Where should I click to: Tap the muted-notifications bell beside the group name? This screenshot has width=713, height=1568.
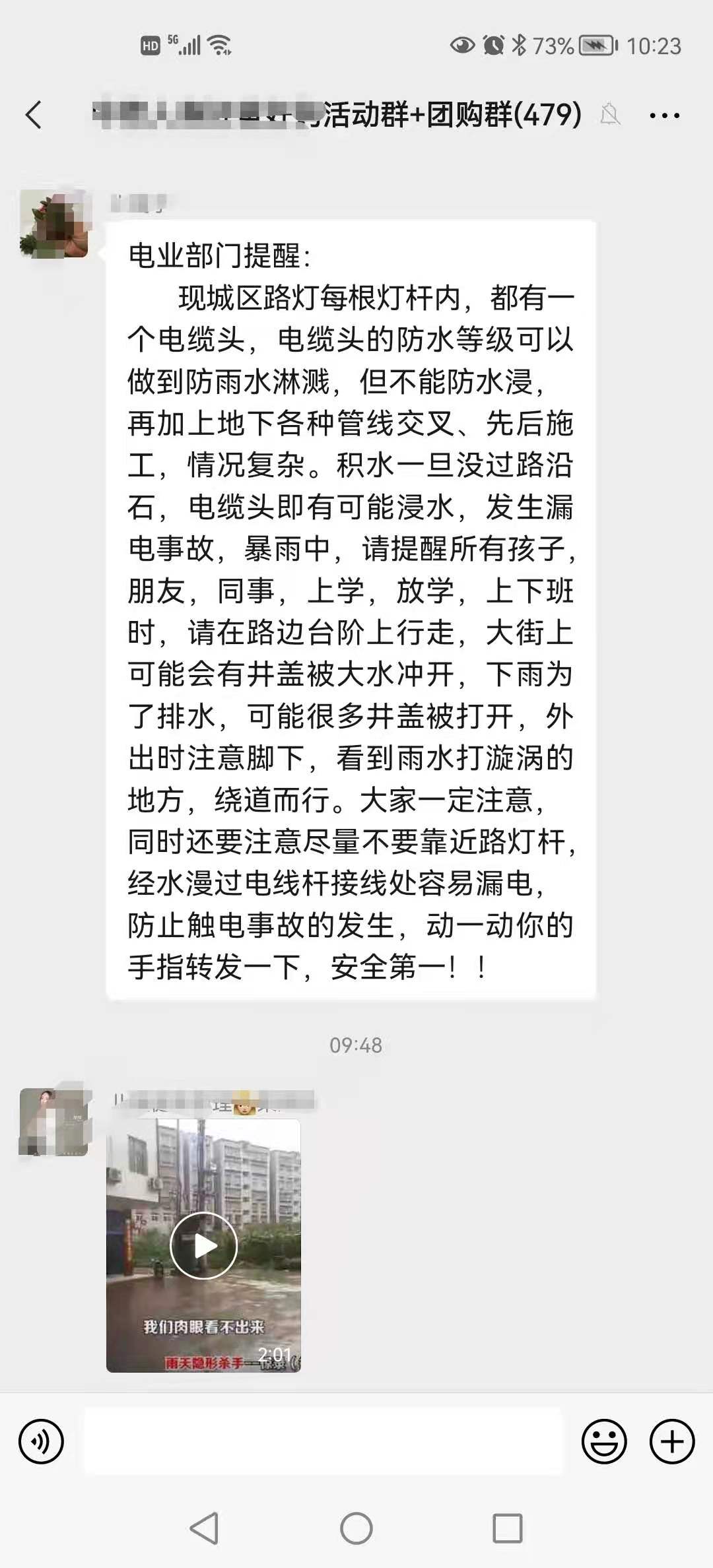[611, 114]
